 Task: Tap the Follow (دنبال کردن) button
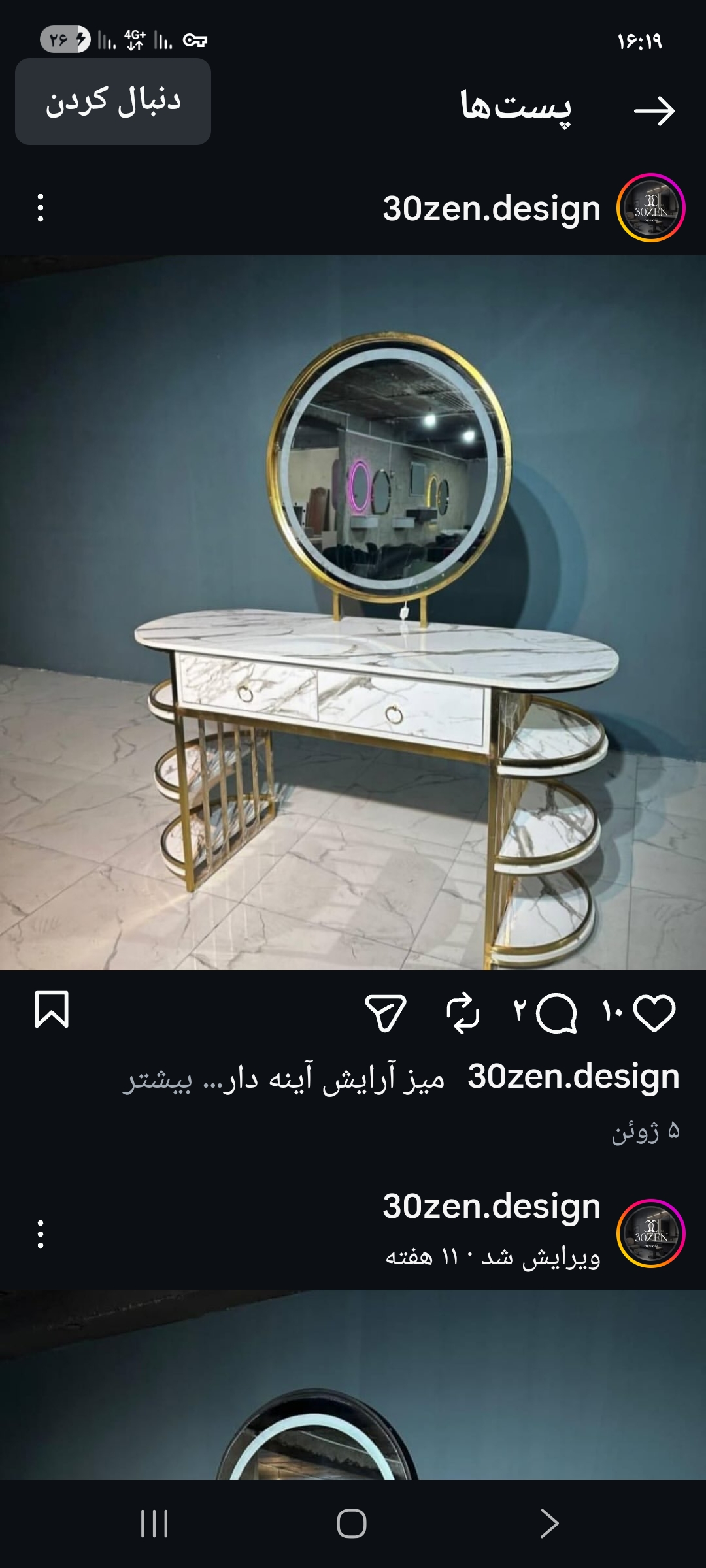click(113, 102)
